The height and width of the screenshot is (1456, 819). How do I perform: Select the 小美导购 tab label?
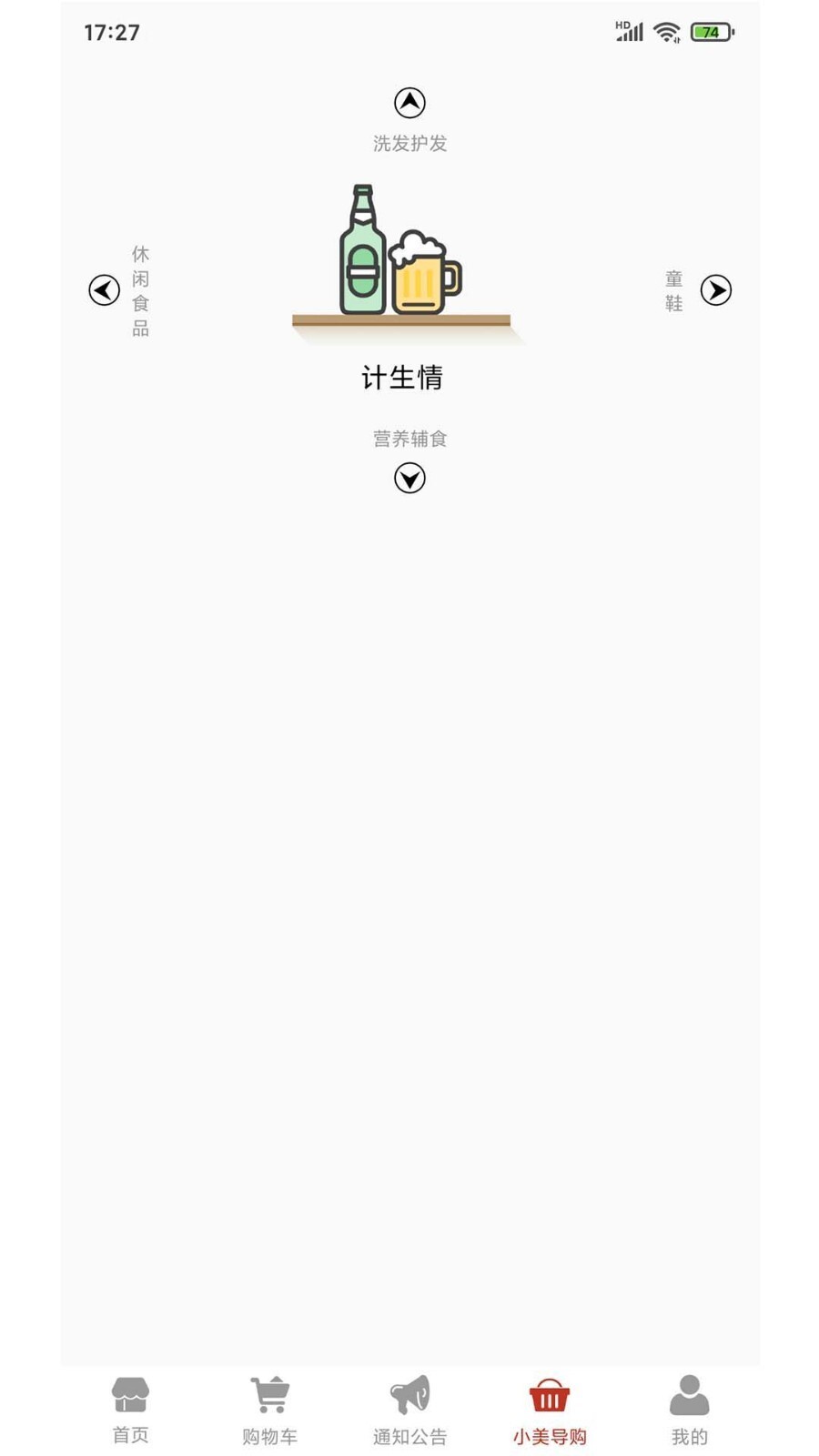549,1436
